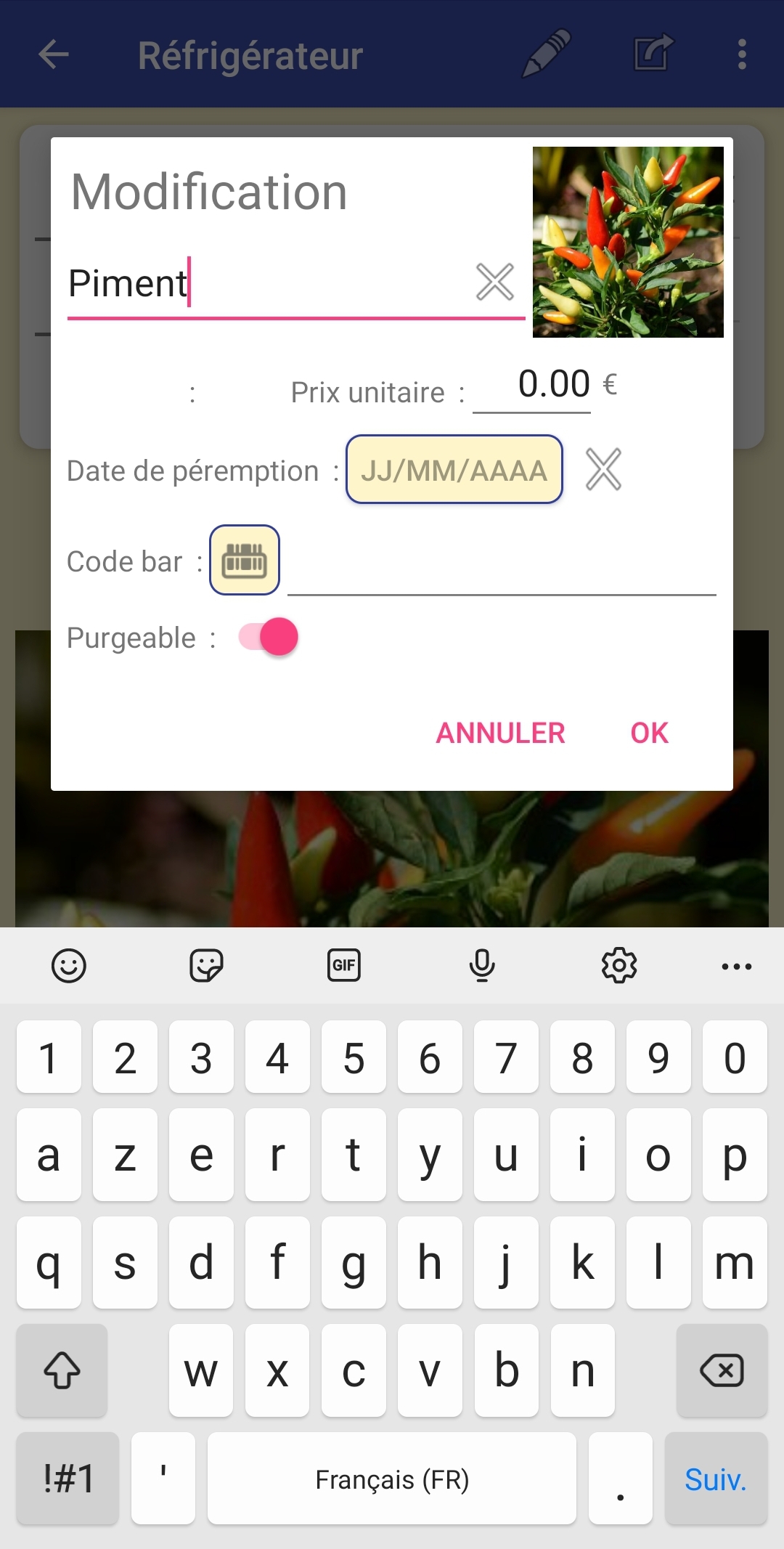Clear the Piment name field
This screenshot has height=1549, width=784.
[x=495, y=282]
